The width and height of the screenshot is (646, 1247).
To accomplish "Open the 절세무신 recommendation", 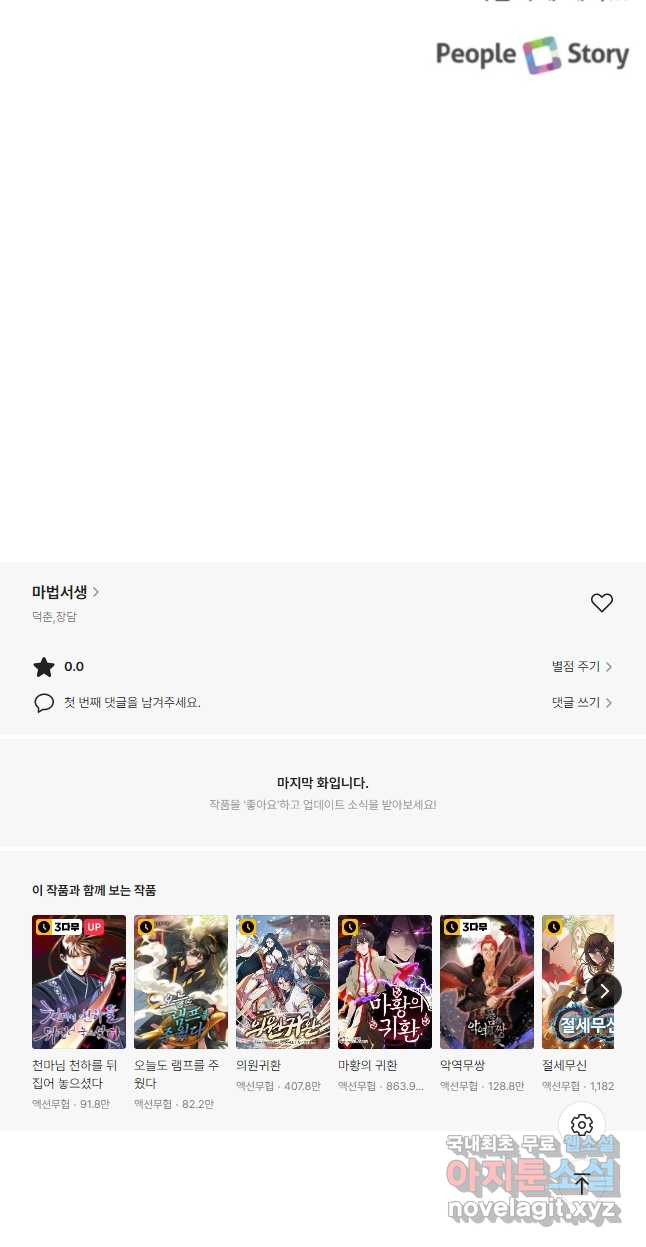I will [x=572, y=981].
